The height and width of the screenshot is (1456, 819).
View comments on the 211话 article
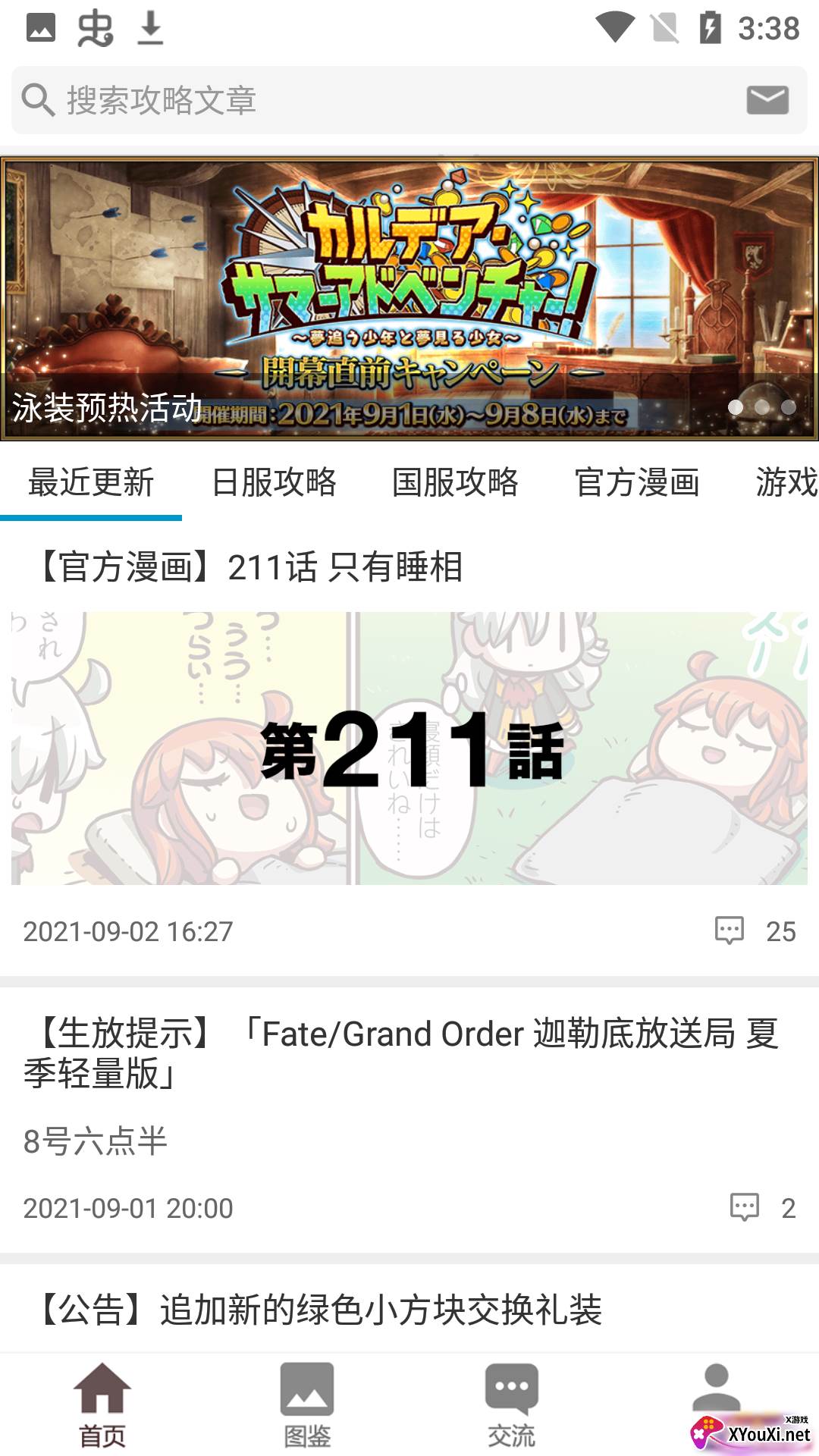click(x=755, y=931)
